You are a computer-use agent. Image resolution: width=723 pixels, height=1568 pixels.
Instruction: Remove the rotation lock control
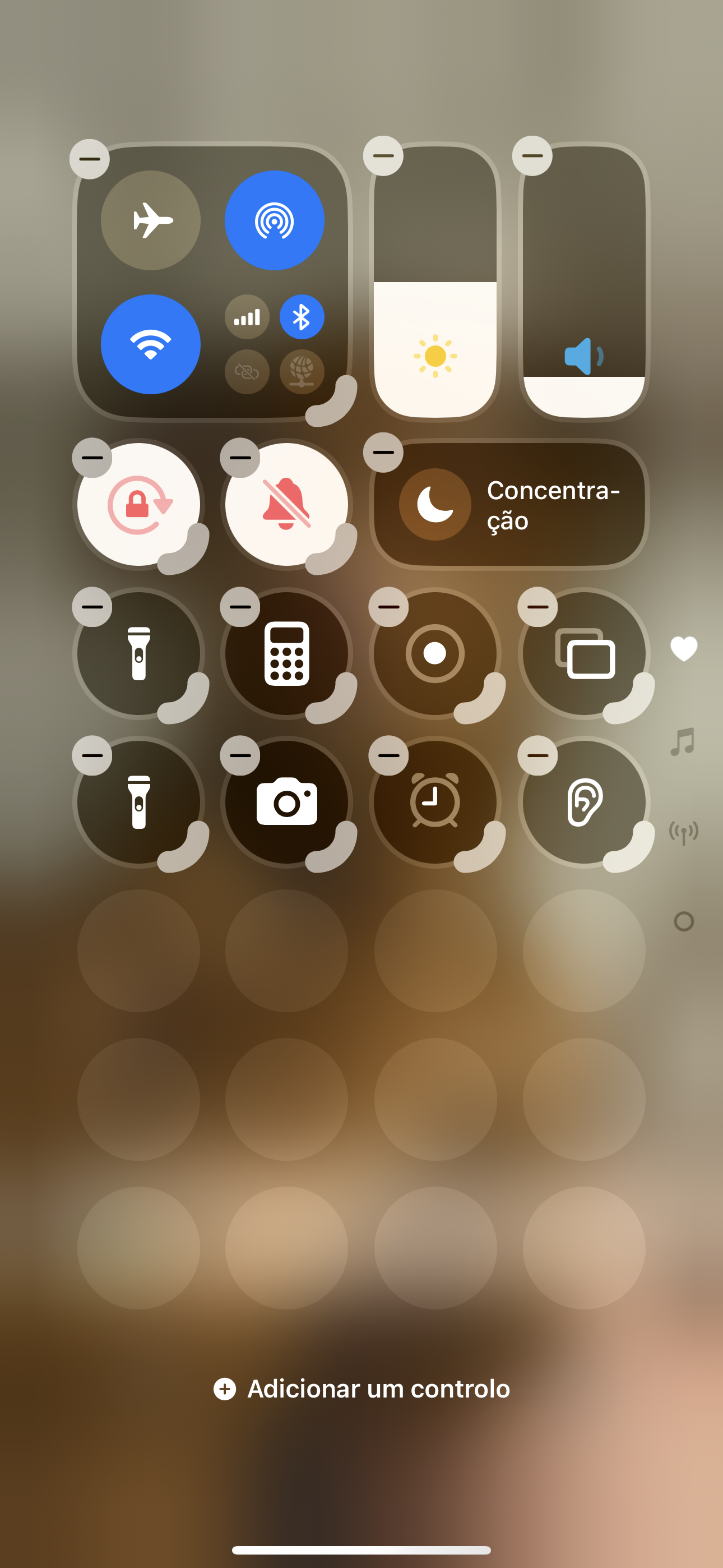coord(92,458)
